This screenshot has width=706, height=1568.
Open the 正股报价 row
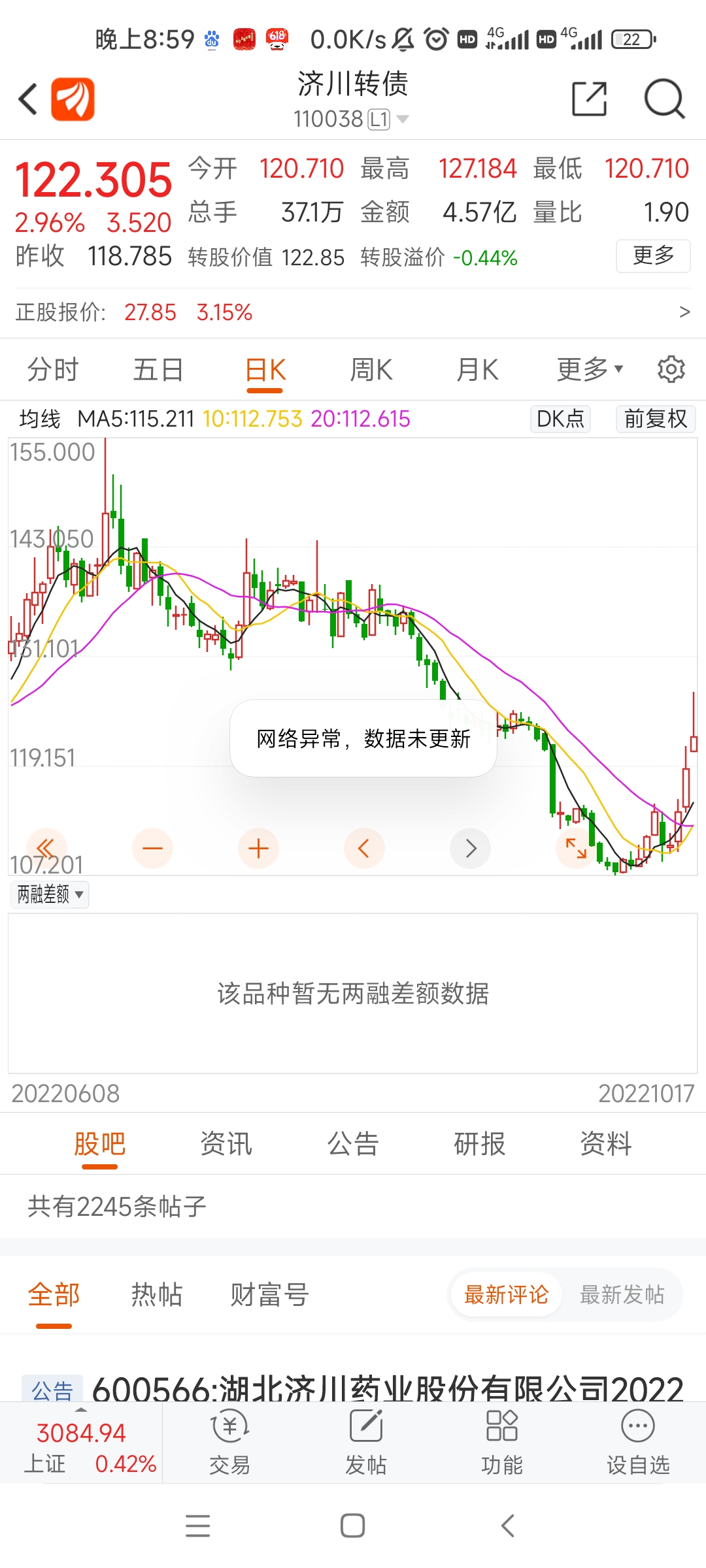click(353, 312)
